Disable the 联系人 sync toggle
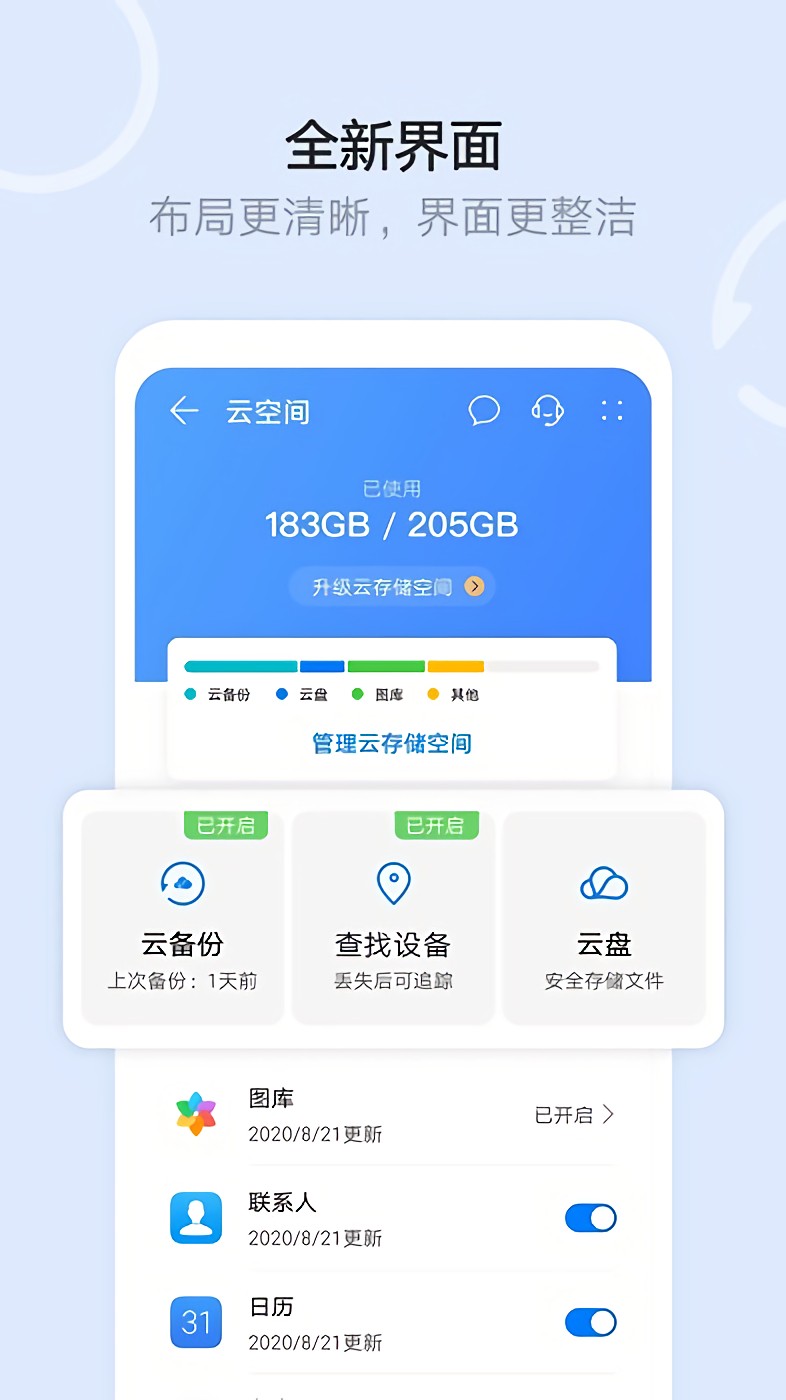786x1400 pixels. (590, 1218)
